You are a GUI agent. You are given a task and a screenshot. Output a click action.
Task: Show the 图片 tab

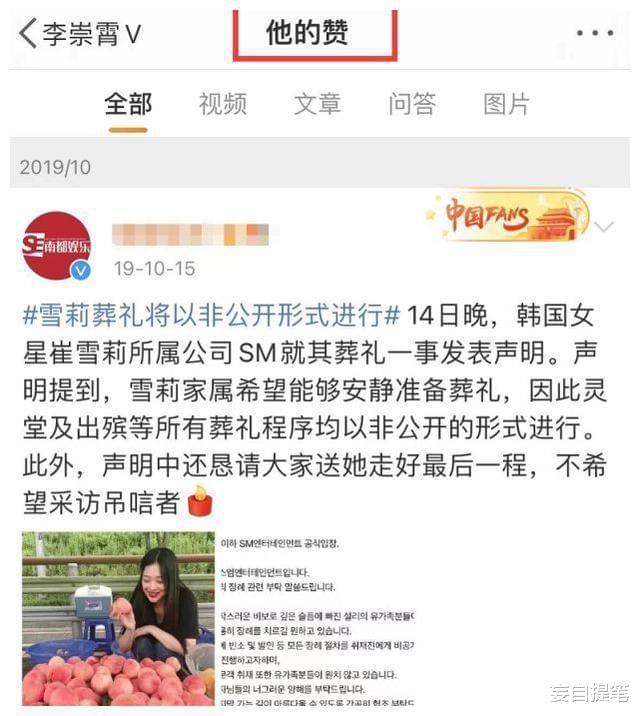506,104
